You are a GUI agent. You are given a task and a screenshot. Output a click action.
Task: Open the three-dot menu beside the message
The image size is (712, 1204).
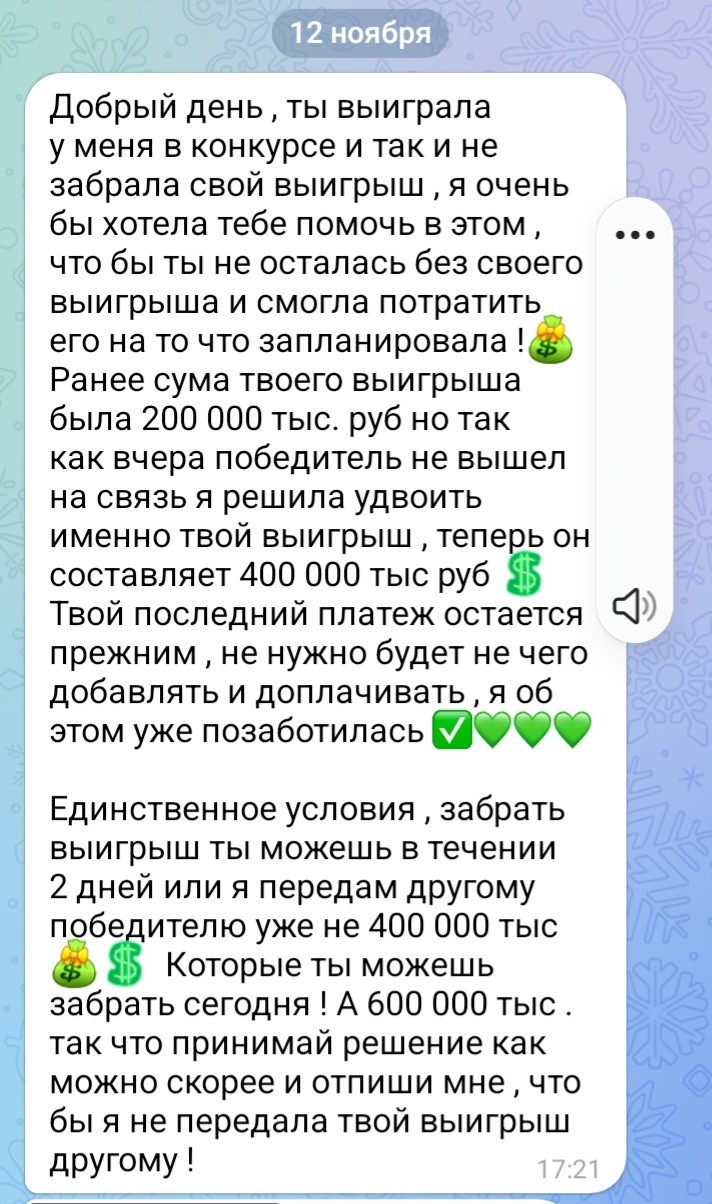pyautogui.click(x=635, y=236)
